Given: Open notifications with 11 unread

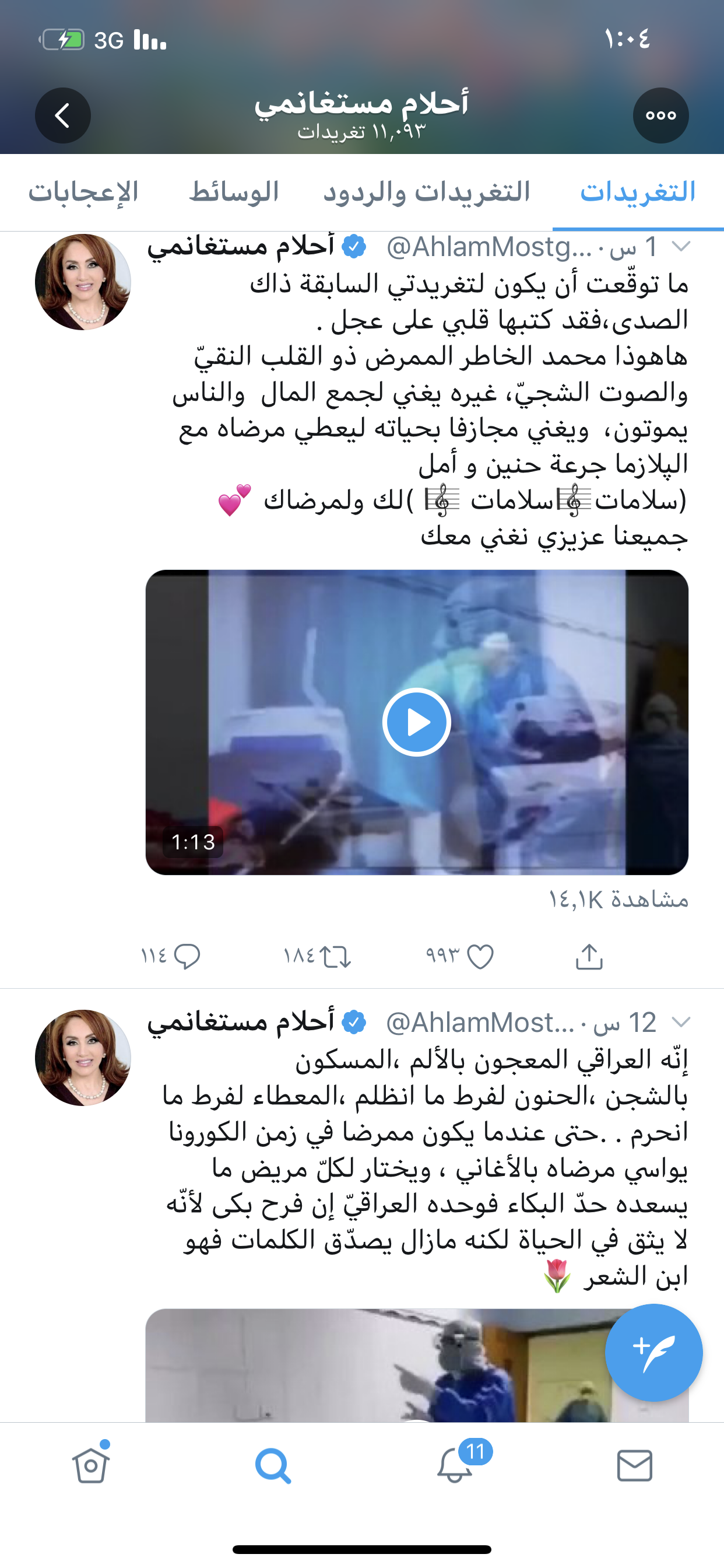Looking at the screenshot, I should 455,1465.
